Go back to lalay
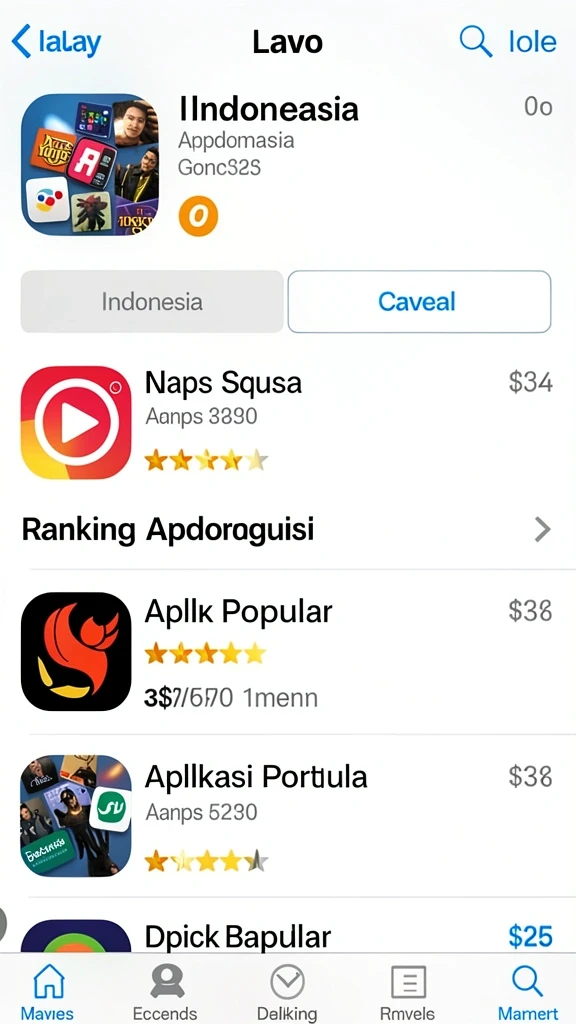 (56, 42)
